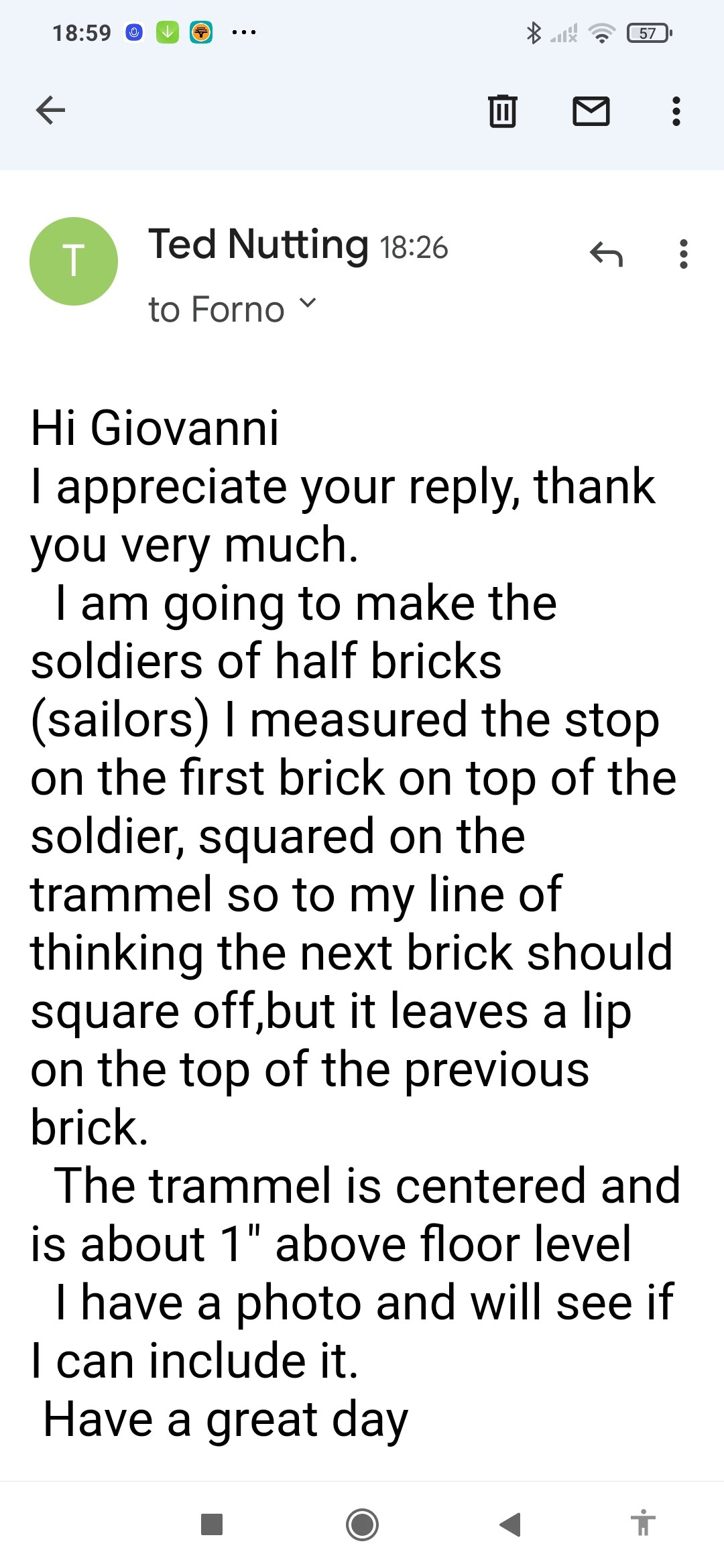Open the recent apps view
The image size is (724, 1568).
[x=212, y=1524]
